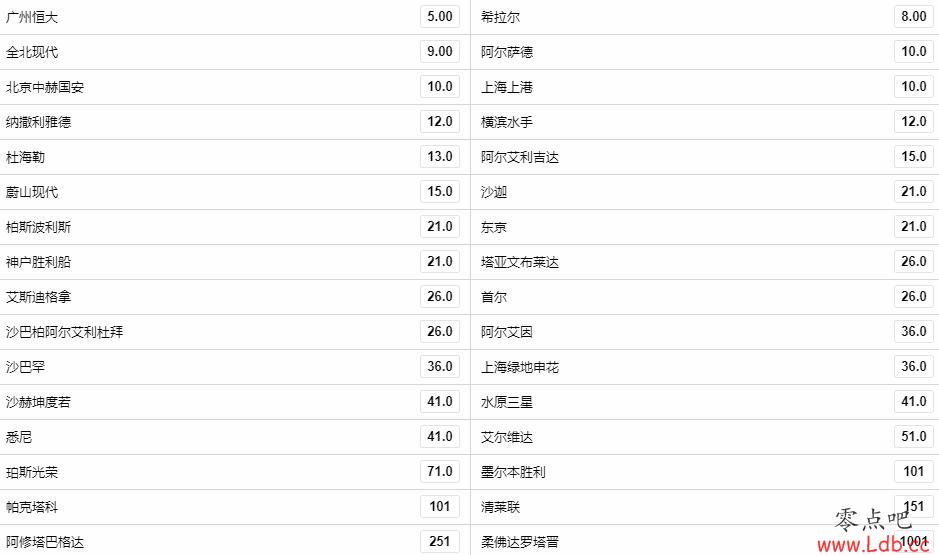Choose 上海绿地申花 odds of 36.0
The height and width of the screenshot is (555, 939).
click(x=914, y=366)
